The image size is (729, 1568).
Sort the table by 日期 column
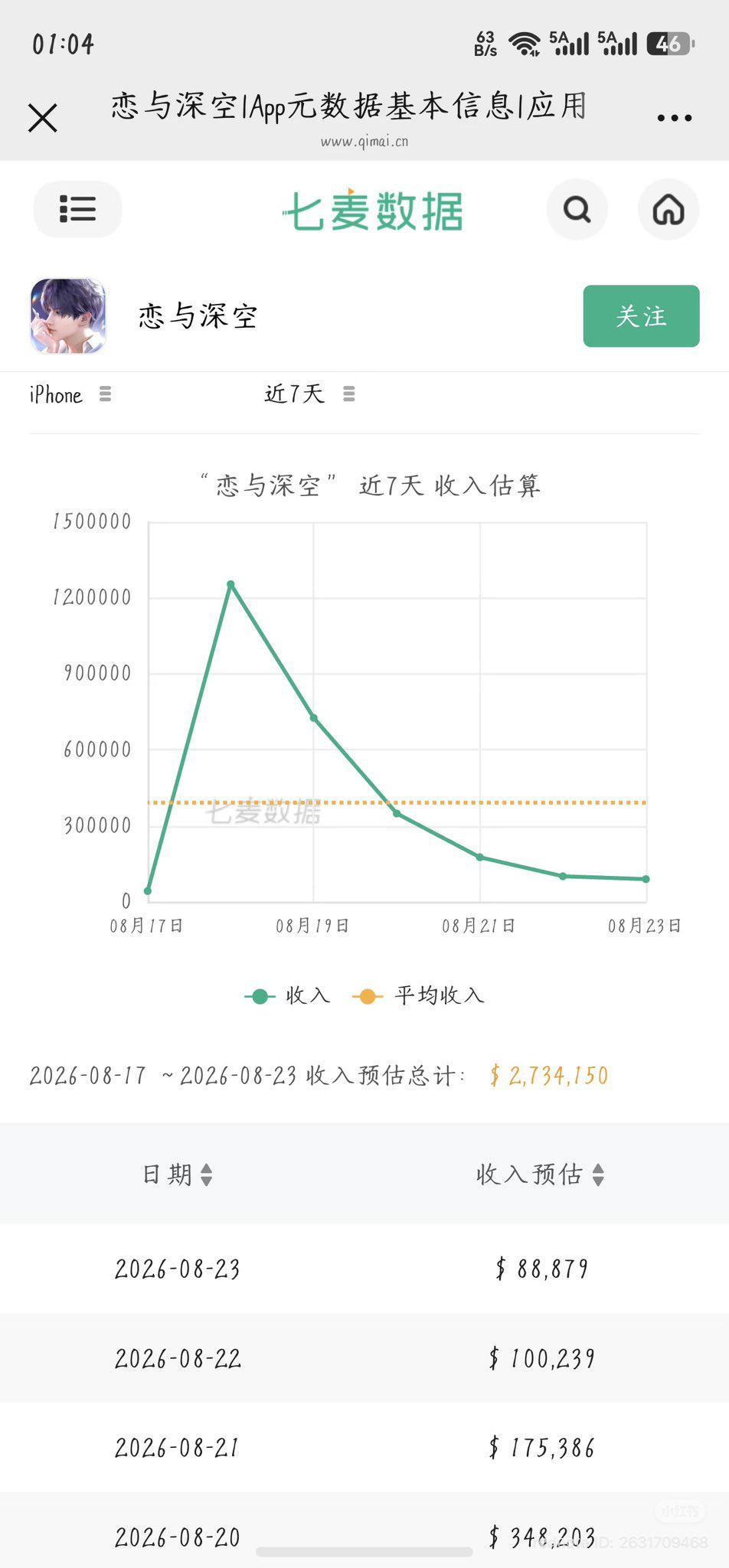178,1174
